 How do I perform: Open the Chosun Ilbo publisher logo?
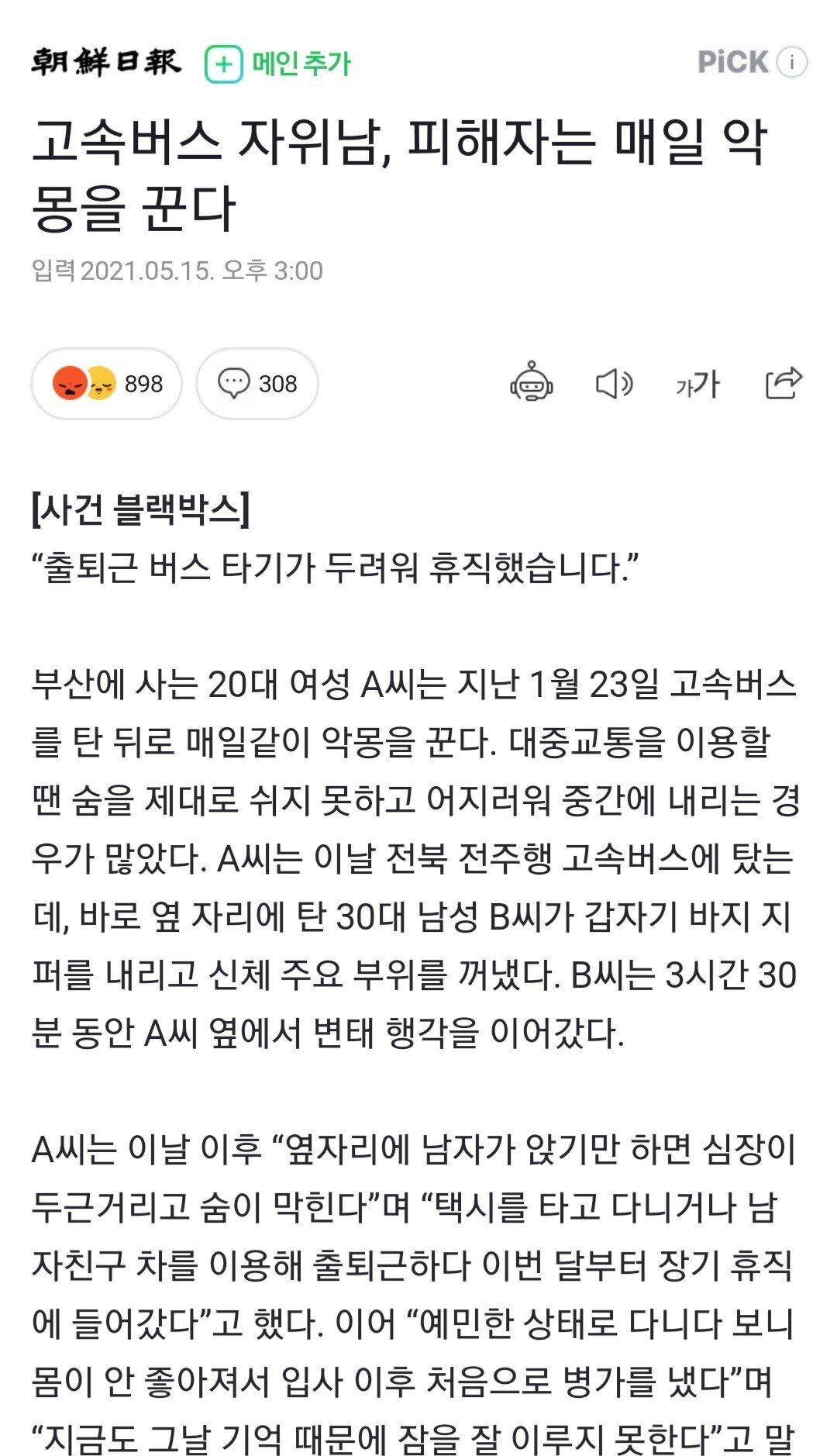105,62
